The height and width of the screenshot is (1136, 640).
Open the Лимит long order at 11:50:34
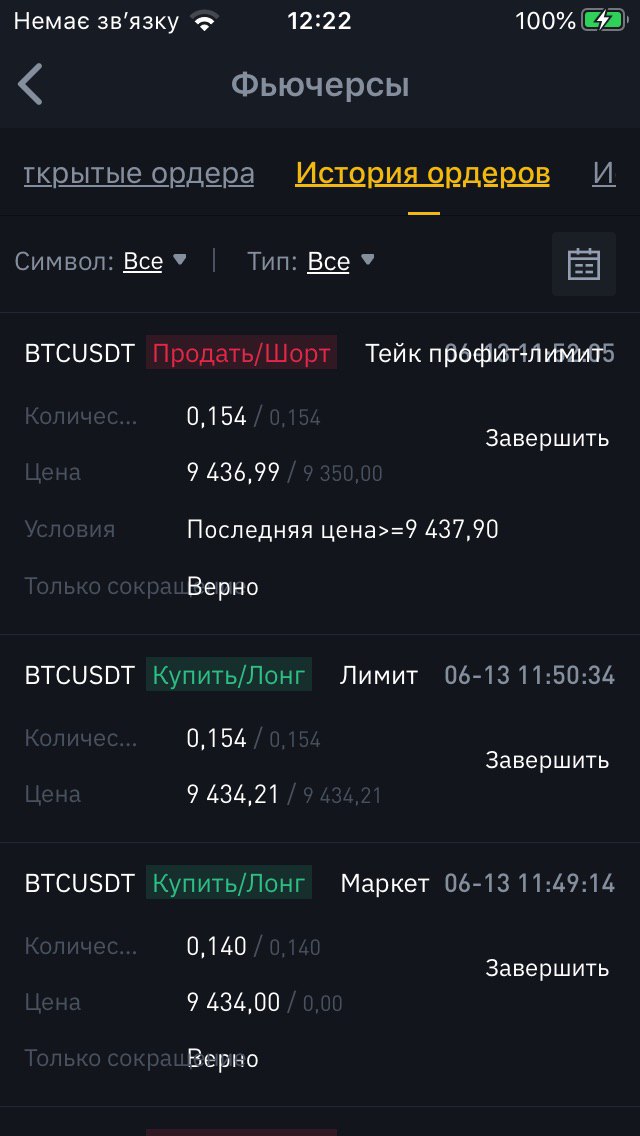point(320,739)
